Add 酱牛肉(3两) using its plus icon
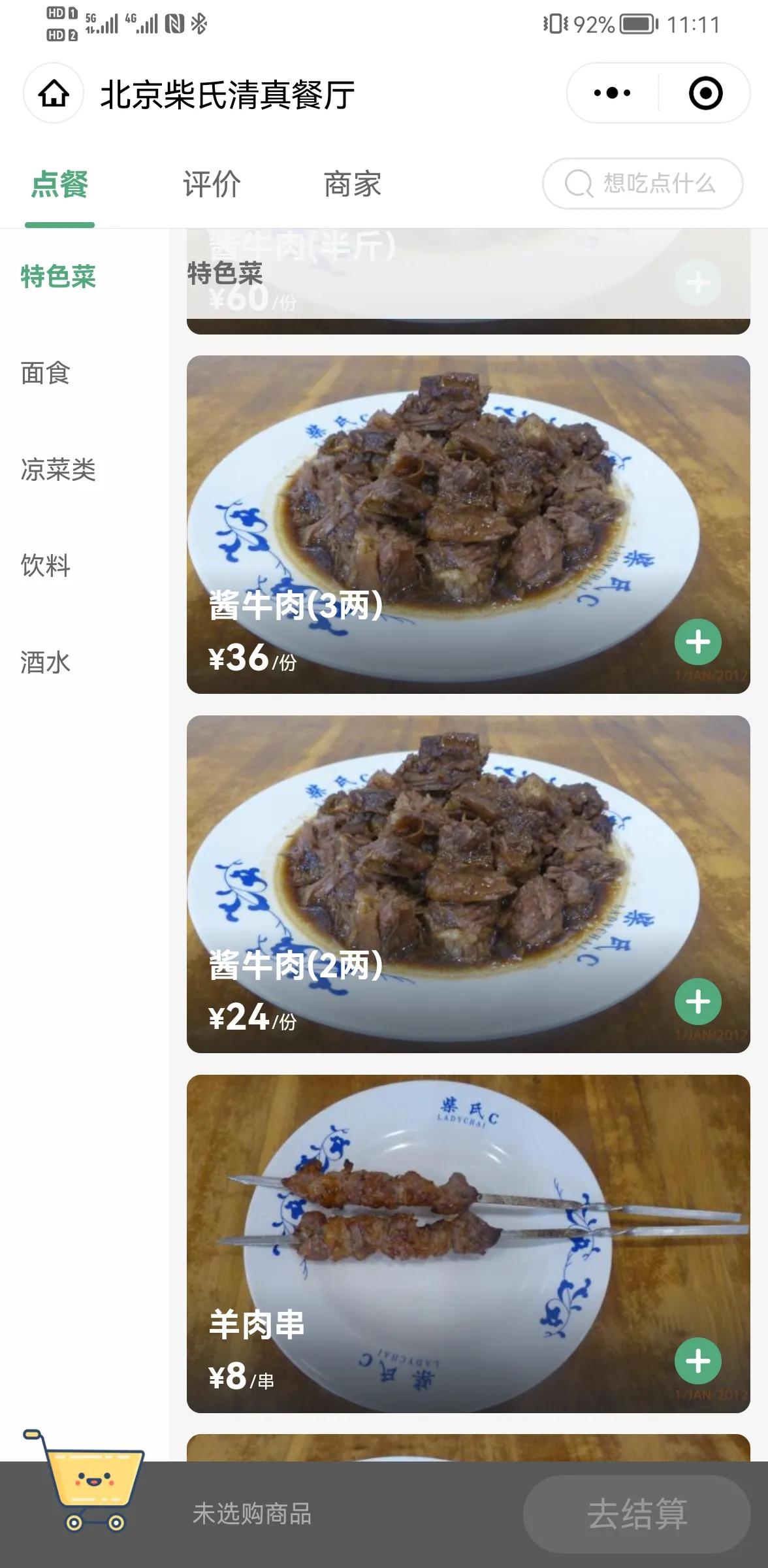Viewport: 768px width, 1568px height. pyautogui.click(x=698, y=641)
